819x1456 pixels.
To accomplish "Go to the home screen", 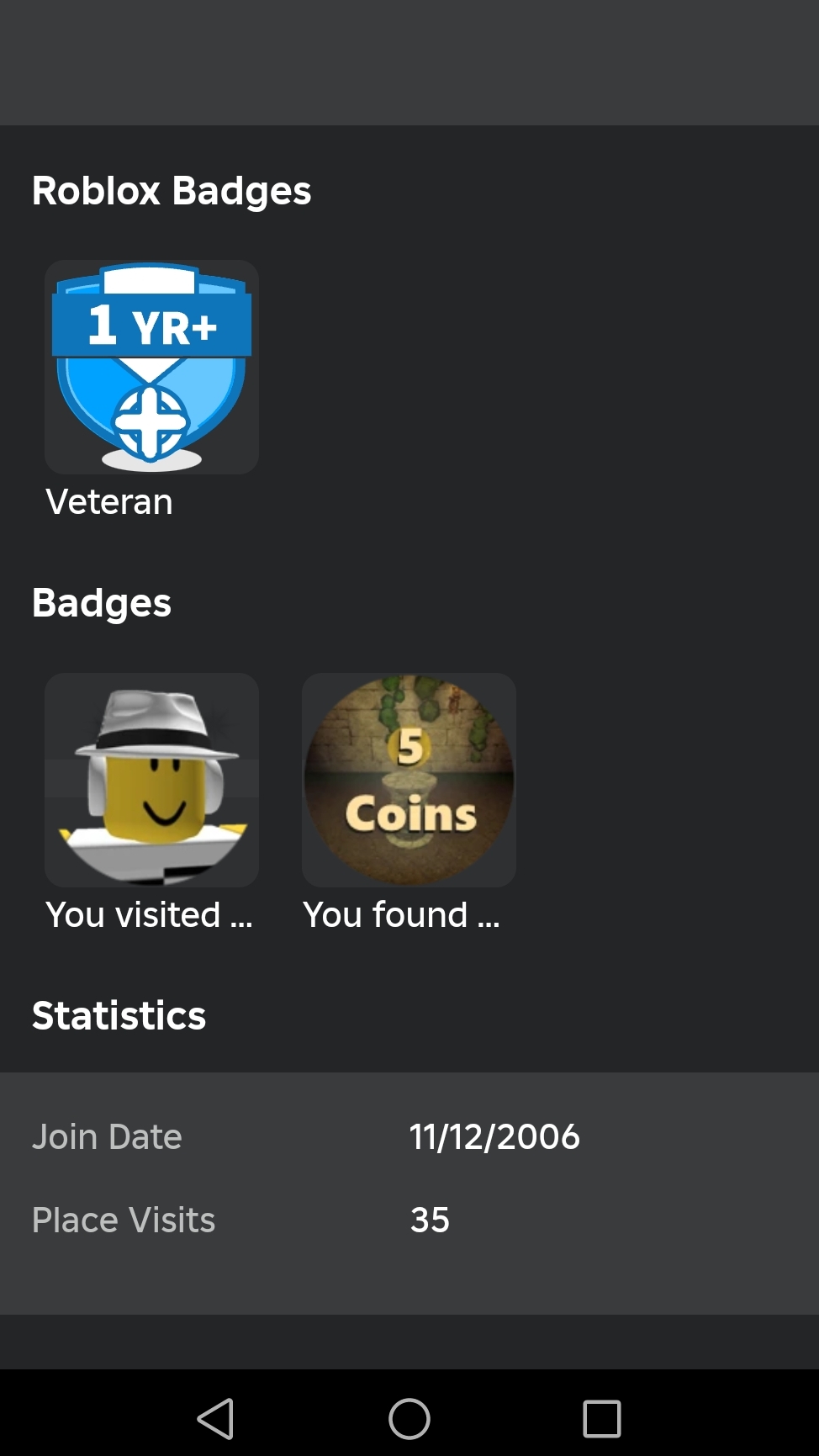I will coord(409,1419).
